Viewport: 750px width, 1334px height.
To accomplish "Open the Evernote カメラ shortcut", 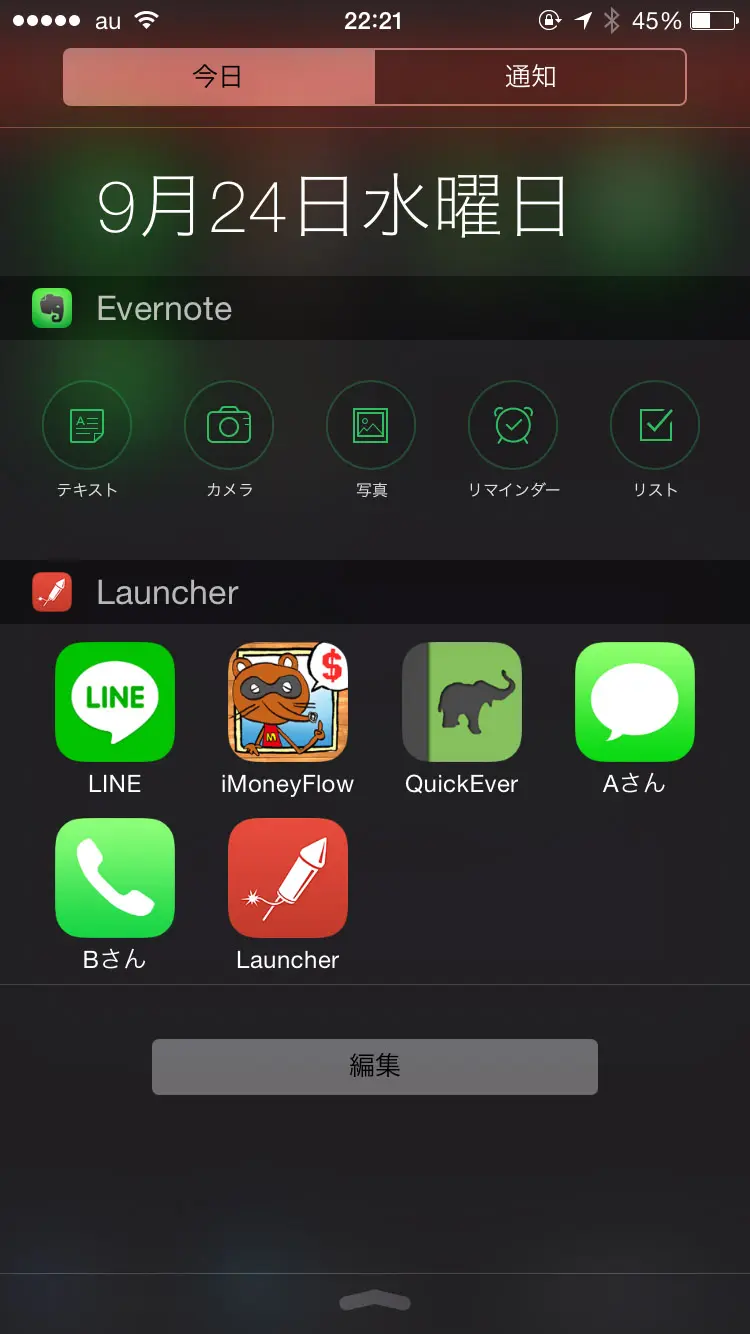I will 229,426.
